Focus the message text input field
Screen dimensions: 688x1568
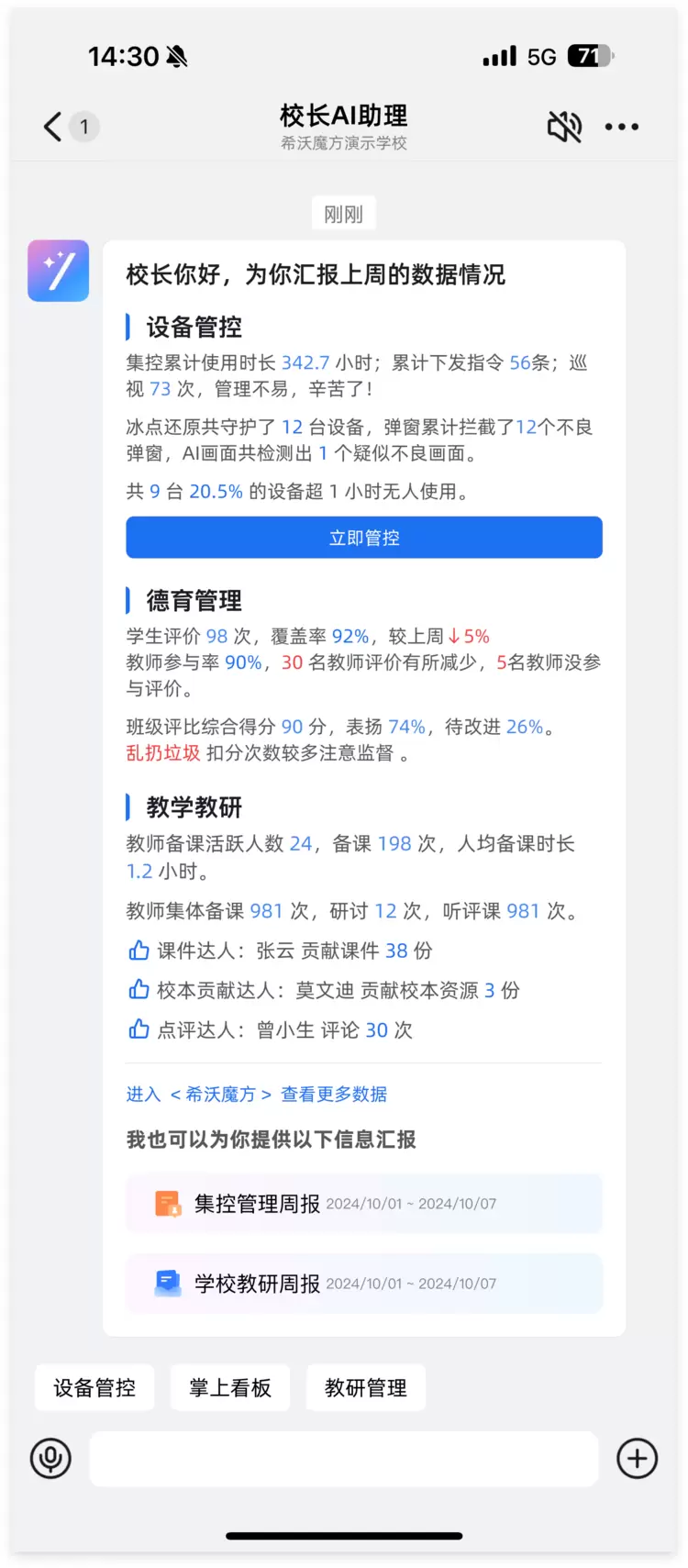(x=344, y=1458)
